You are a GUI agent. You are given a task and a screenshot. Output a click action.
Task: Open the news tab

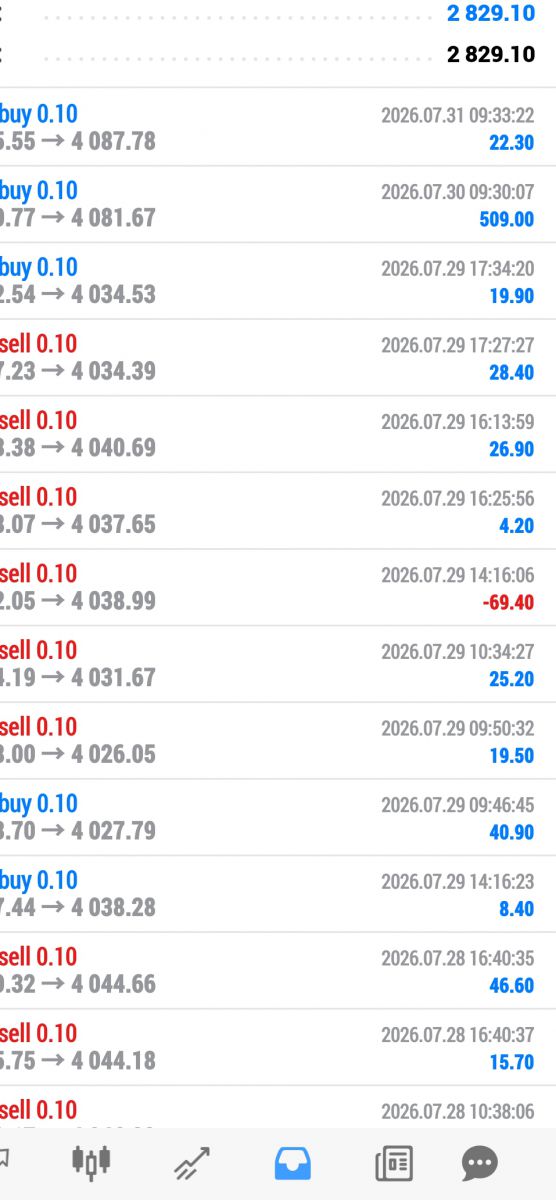(x=394, y=1163)
